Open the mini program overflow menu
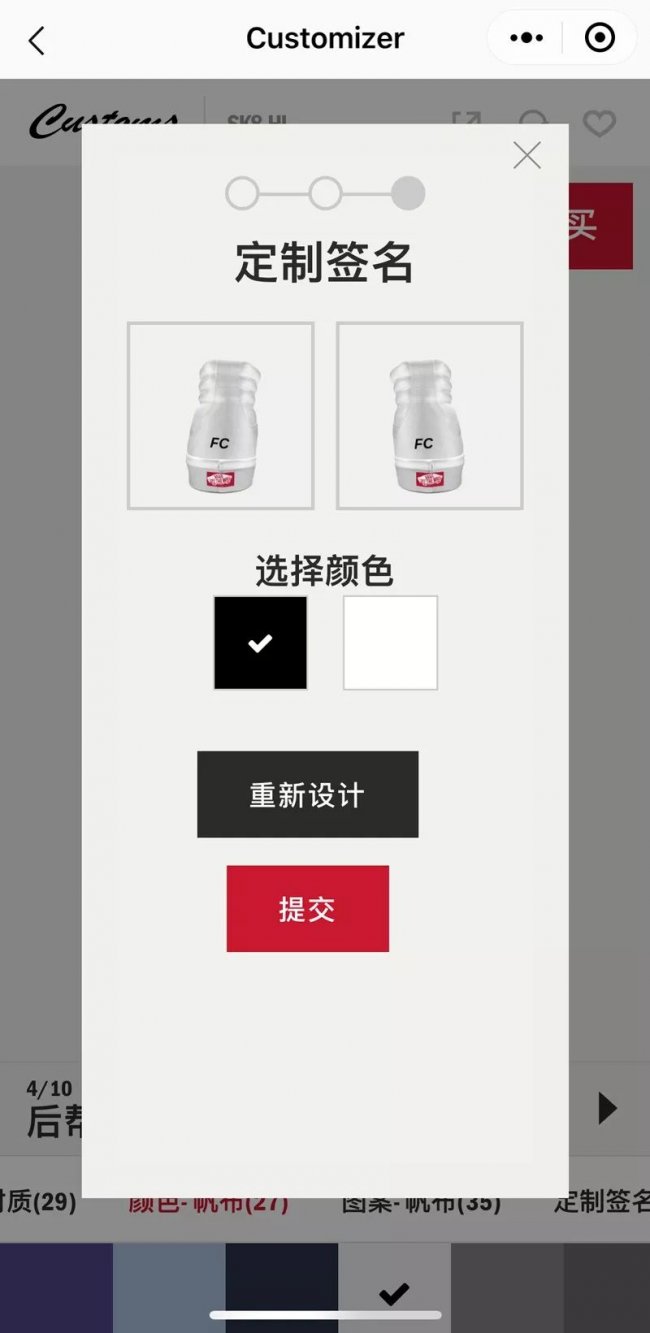The height and width of the screenshot is (1333, 650). (526, 38)
